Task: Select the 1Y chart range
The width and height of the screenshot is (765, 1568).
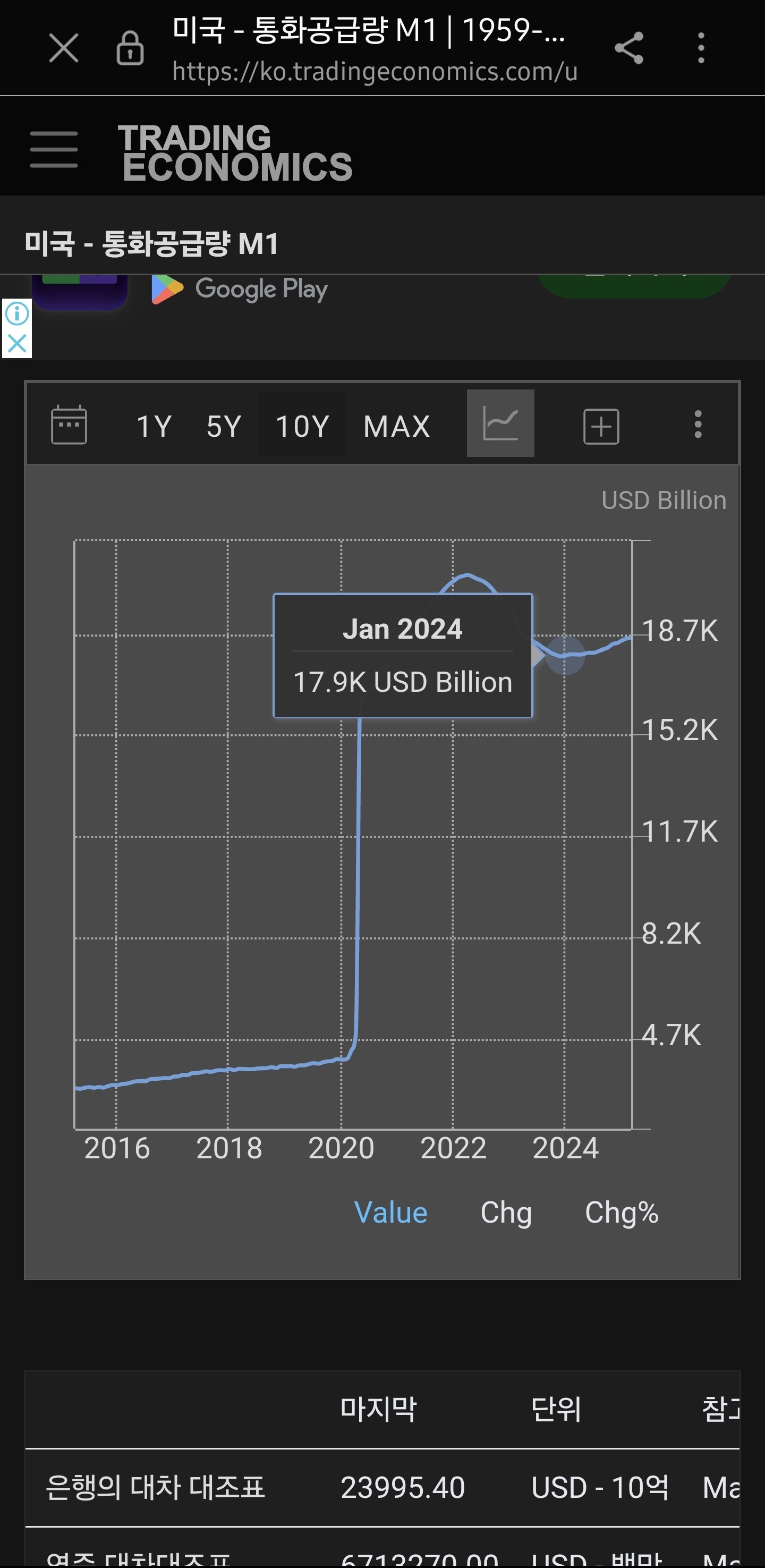Action: coord(154,426)
